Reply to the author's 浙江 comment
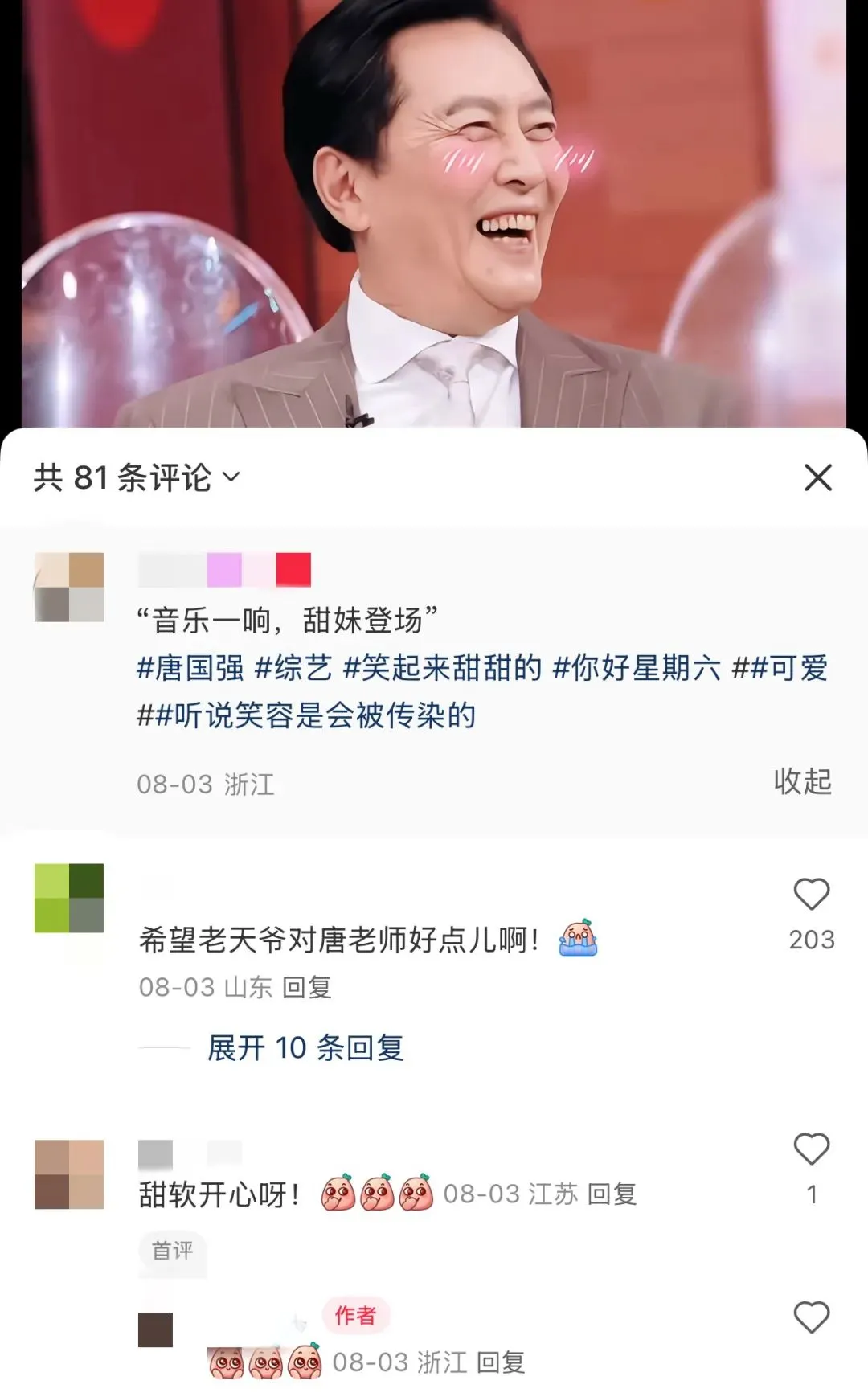The image size is (868, 1397). [501, 1362]
